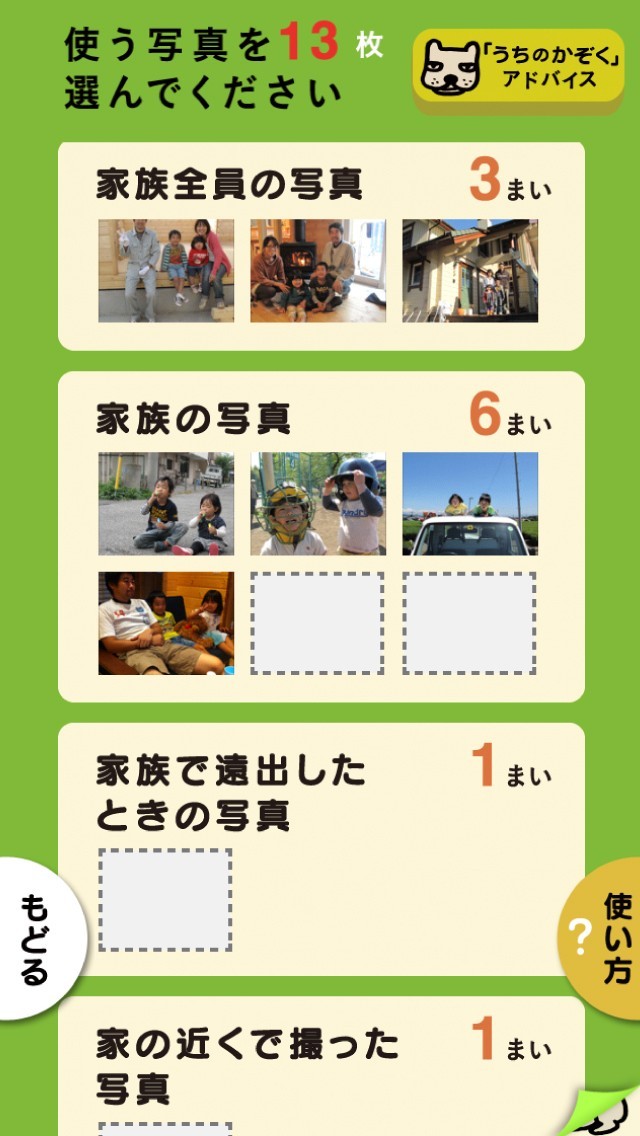Add a photo to the sixth 家族の写真 slot
640x1136 pixels.
[x=470, y=624]
